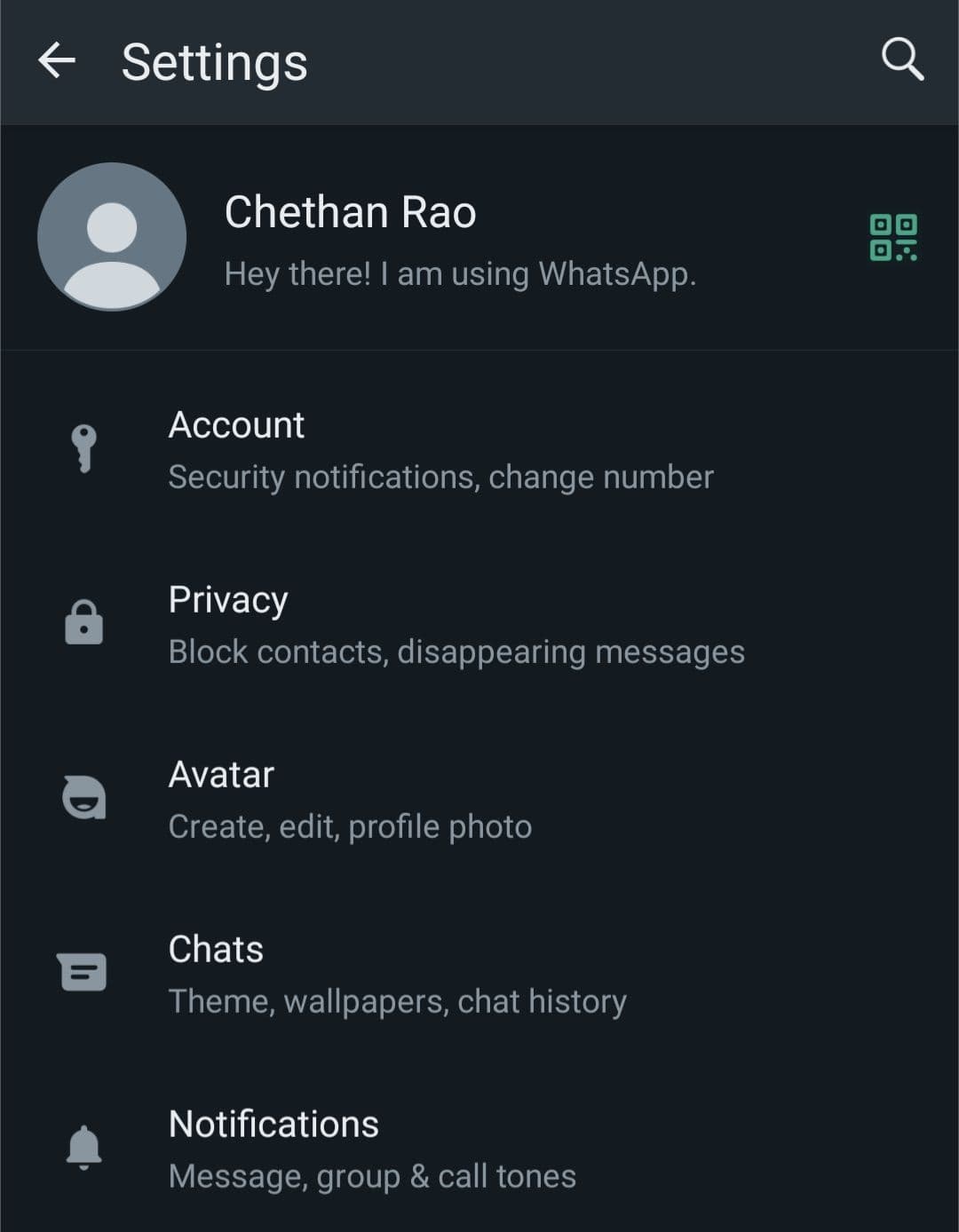959x1232 pixels.
Task: Open Chats settings
Action: point(397,974)
